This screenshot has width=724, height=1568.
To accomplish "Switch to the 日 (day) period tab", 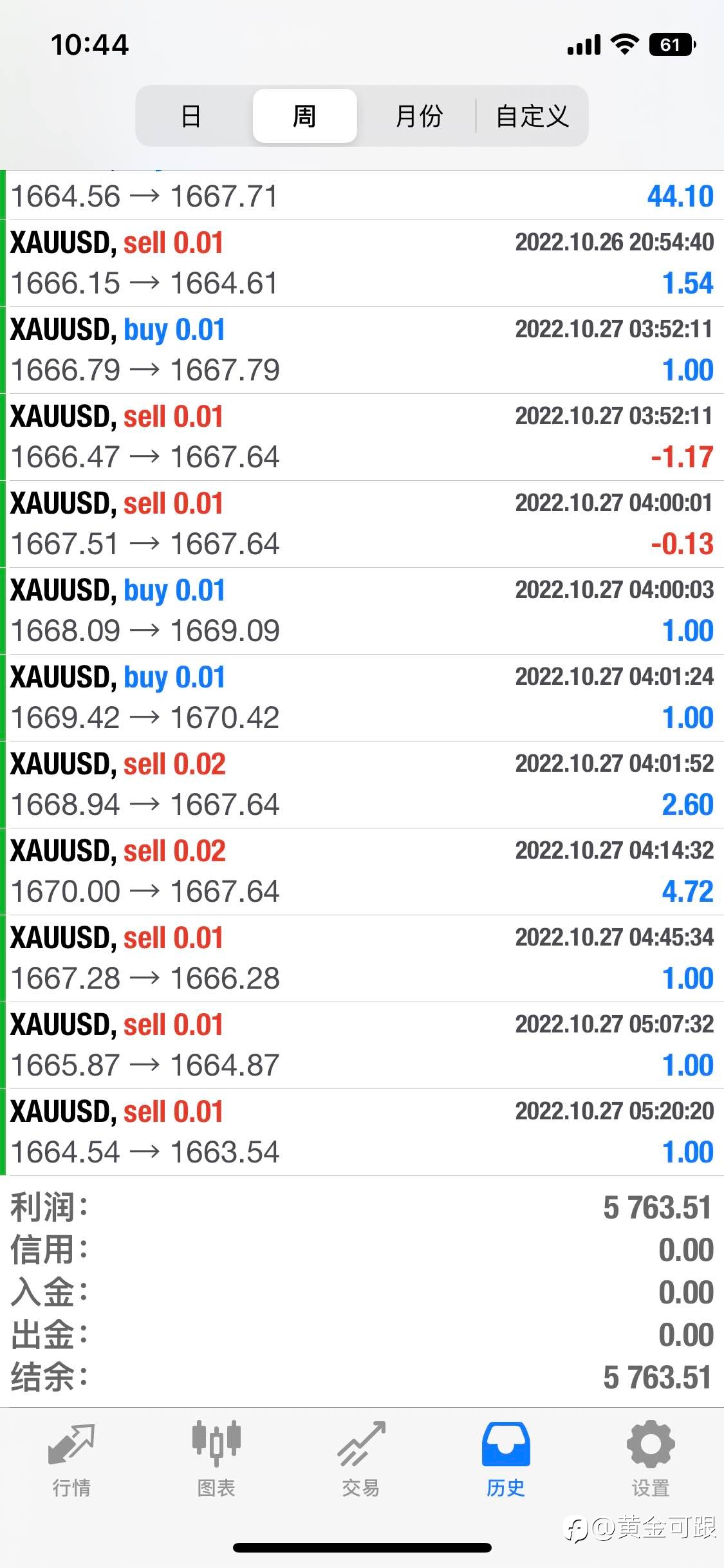I will point(191,117).
